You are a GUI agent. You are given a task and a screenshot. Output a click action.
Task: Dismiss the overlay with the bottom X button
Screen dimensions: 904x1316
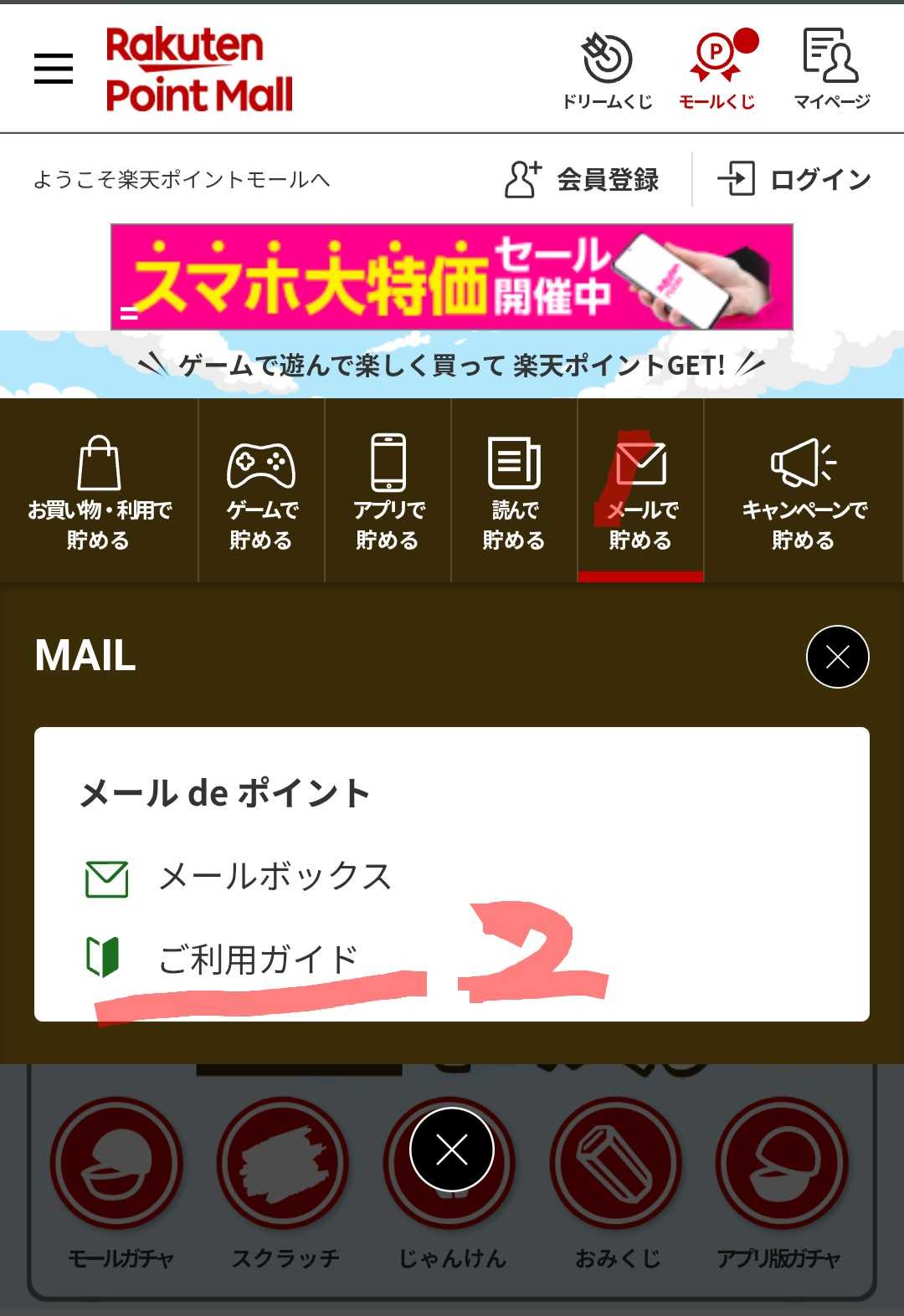452,1150
